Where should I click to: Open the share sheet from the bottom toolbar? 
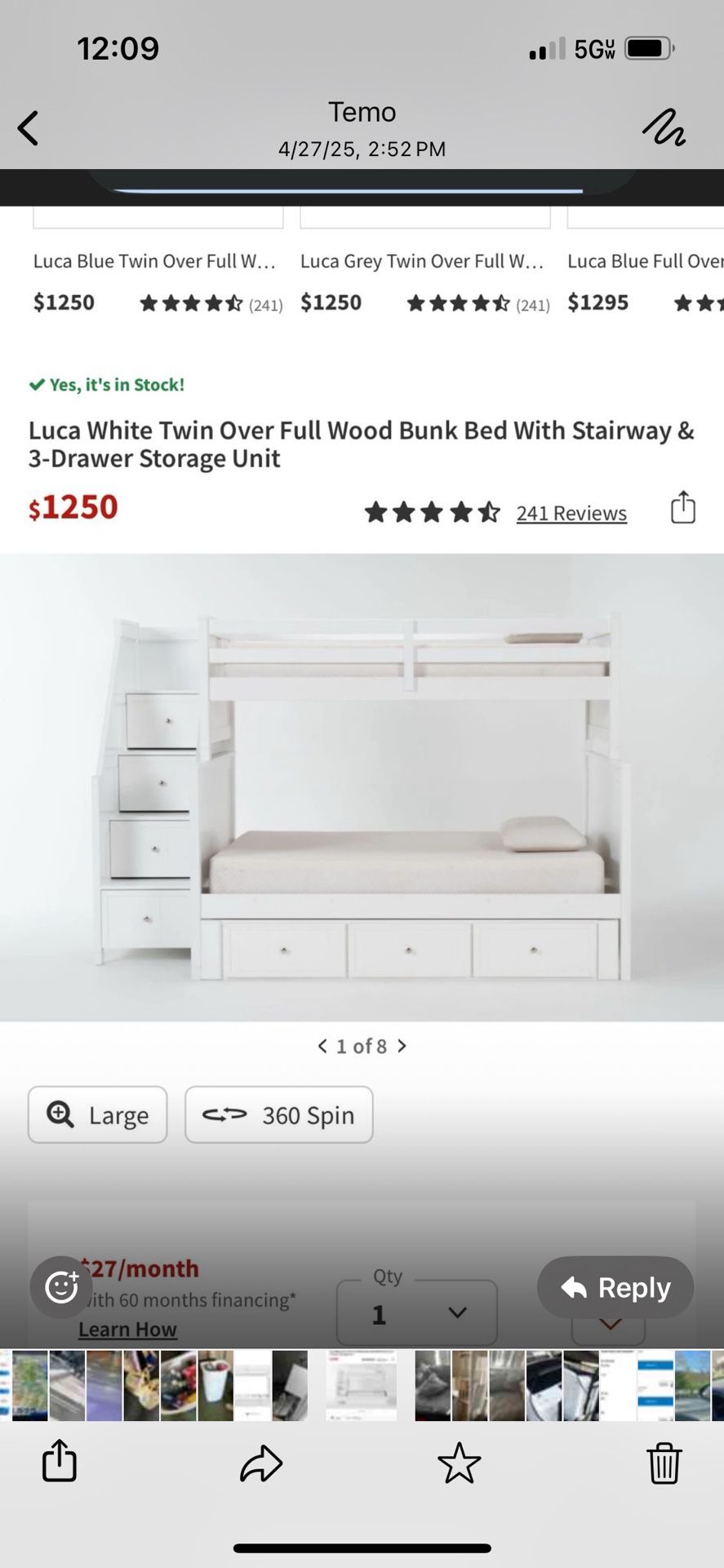(x=60, y=1462)
